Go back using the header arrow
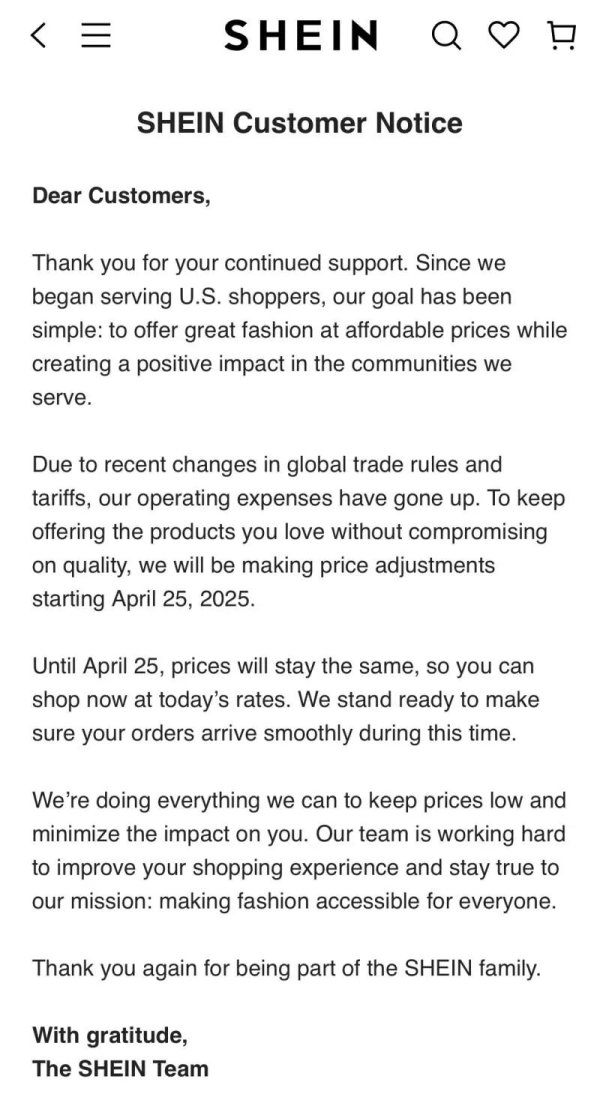The image size is (600, 1094). point(38,36)
